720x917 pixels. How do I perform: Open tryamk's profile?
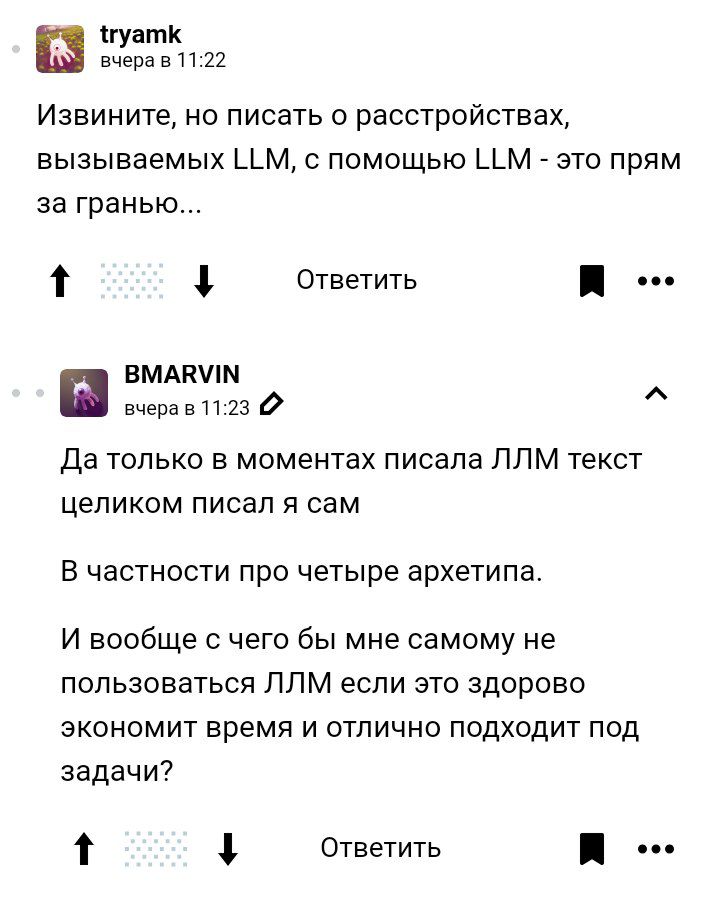pyautogui.click(x=141, y=35)
